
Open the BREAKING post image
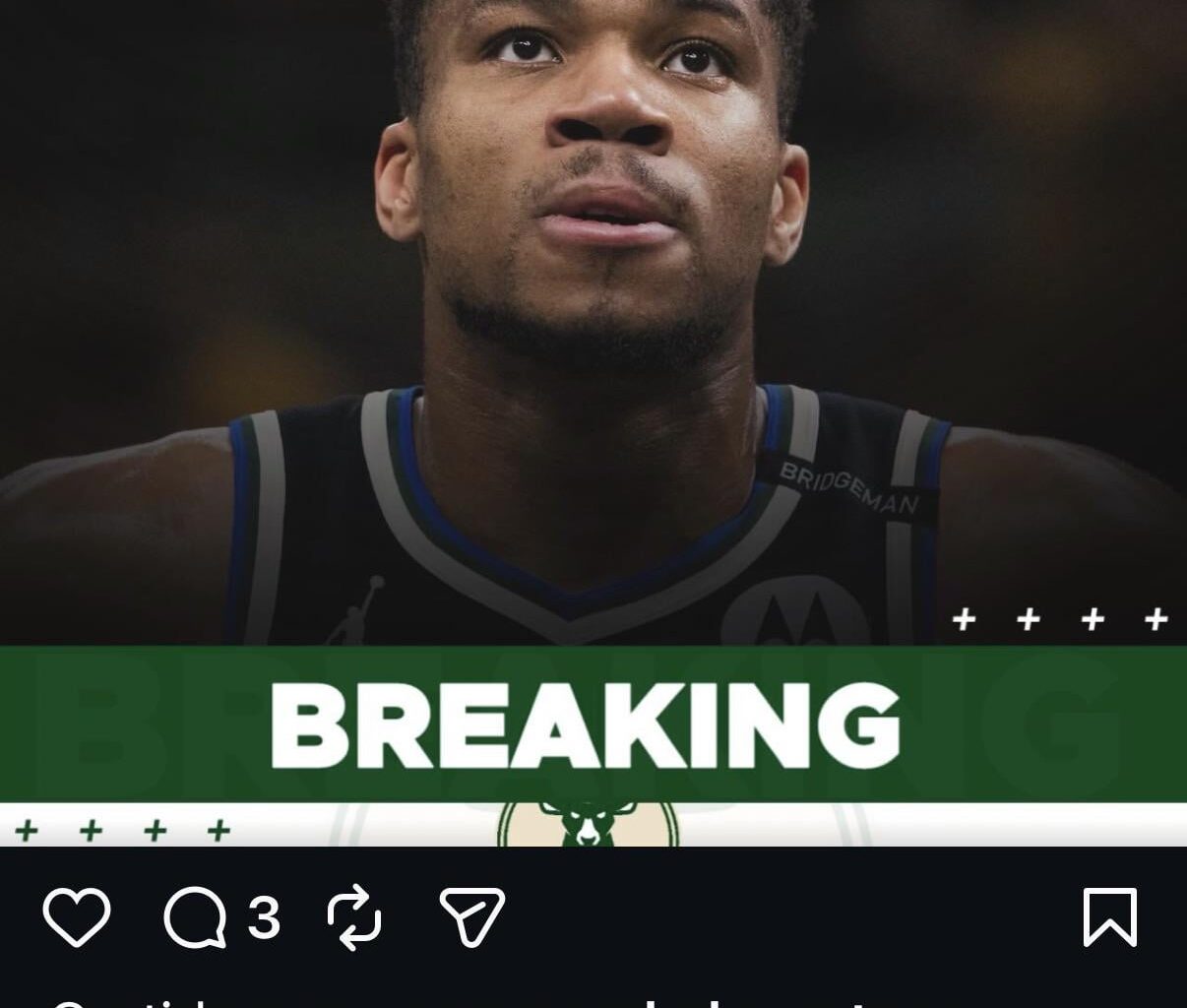tap(593, 394)
